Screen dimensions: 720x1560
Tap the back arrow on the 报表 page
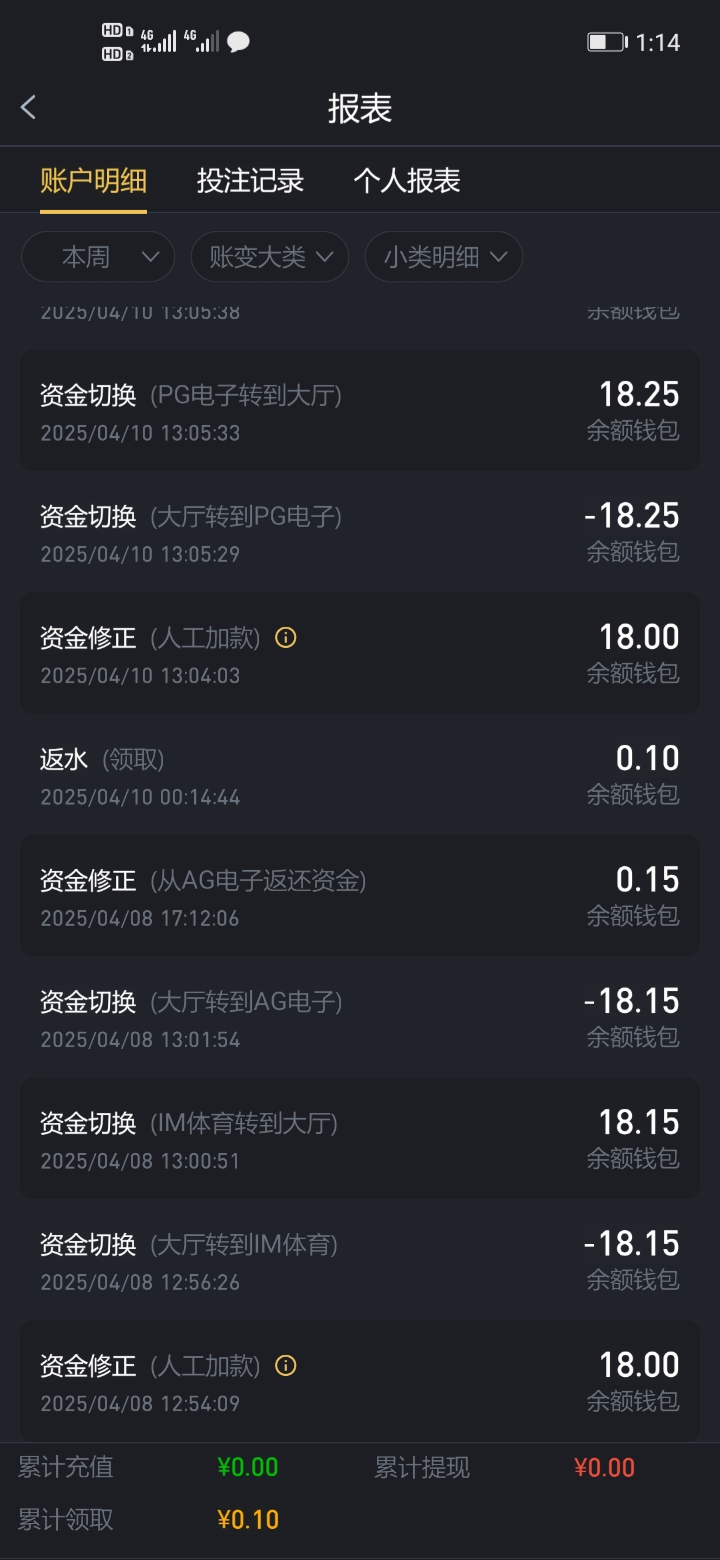pyautogui.click(x=28, y=107)
